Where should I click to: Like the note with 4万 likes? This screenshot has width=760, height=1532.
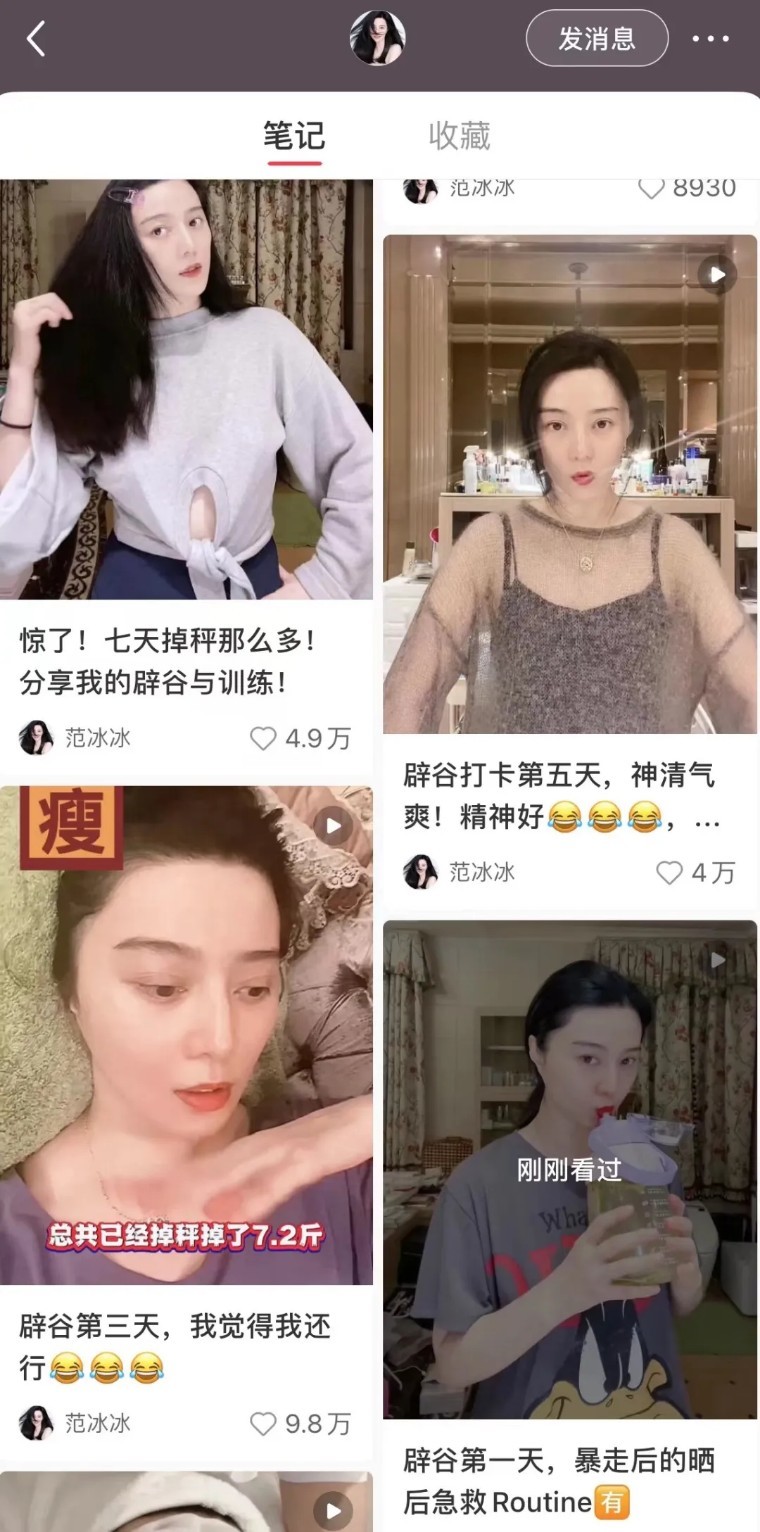(669, 873)
